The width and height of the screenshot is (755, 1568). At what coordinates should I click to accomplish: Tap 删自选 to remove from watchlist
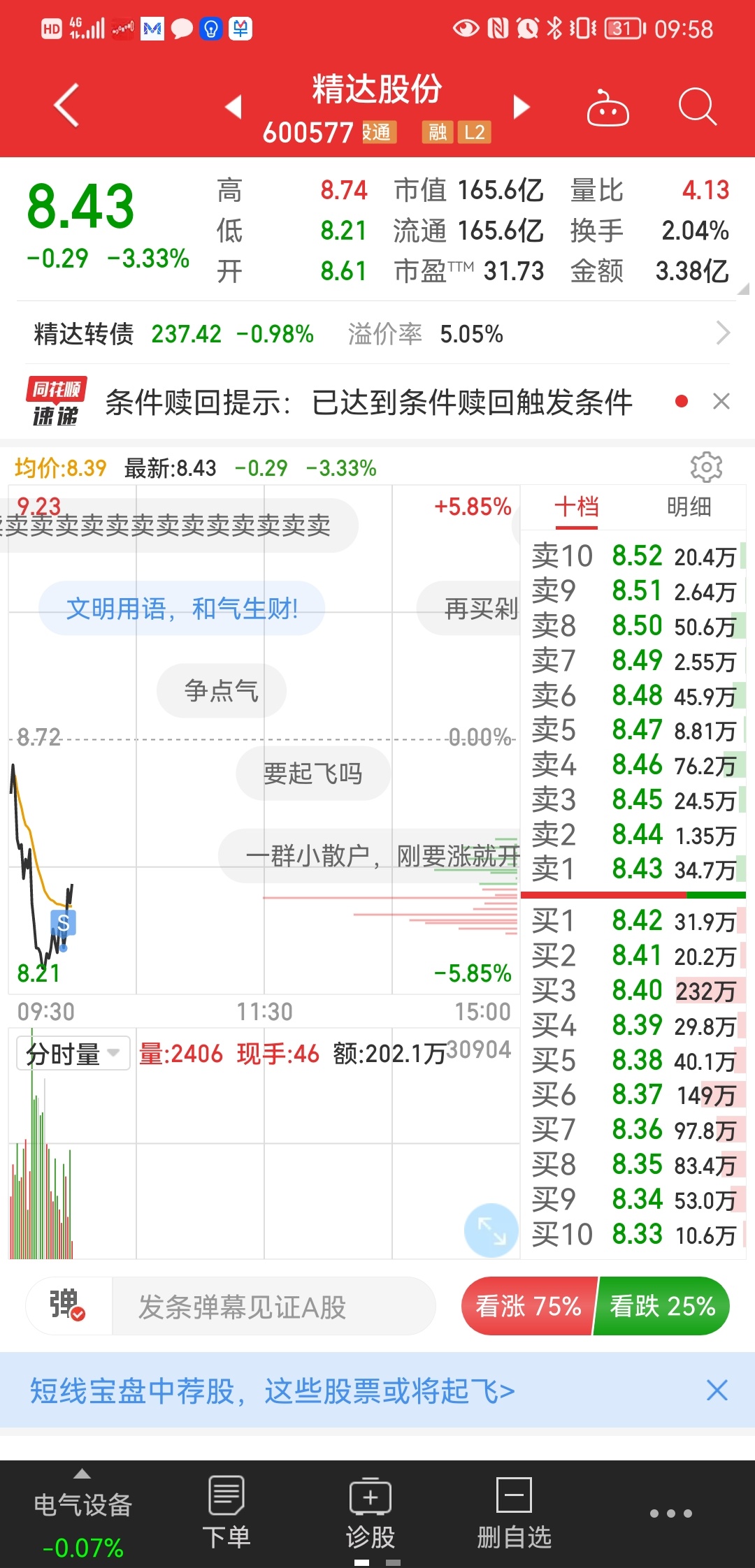[514, 1512]
